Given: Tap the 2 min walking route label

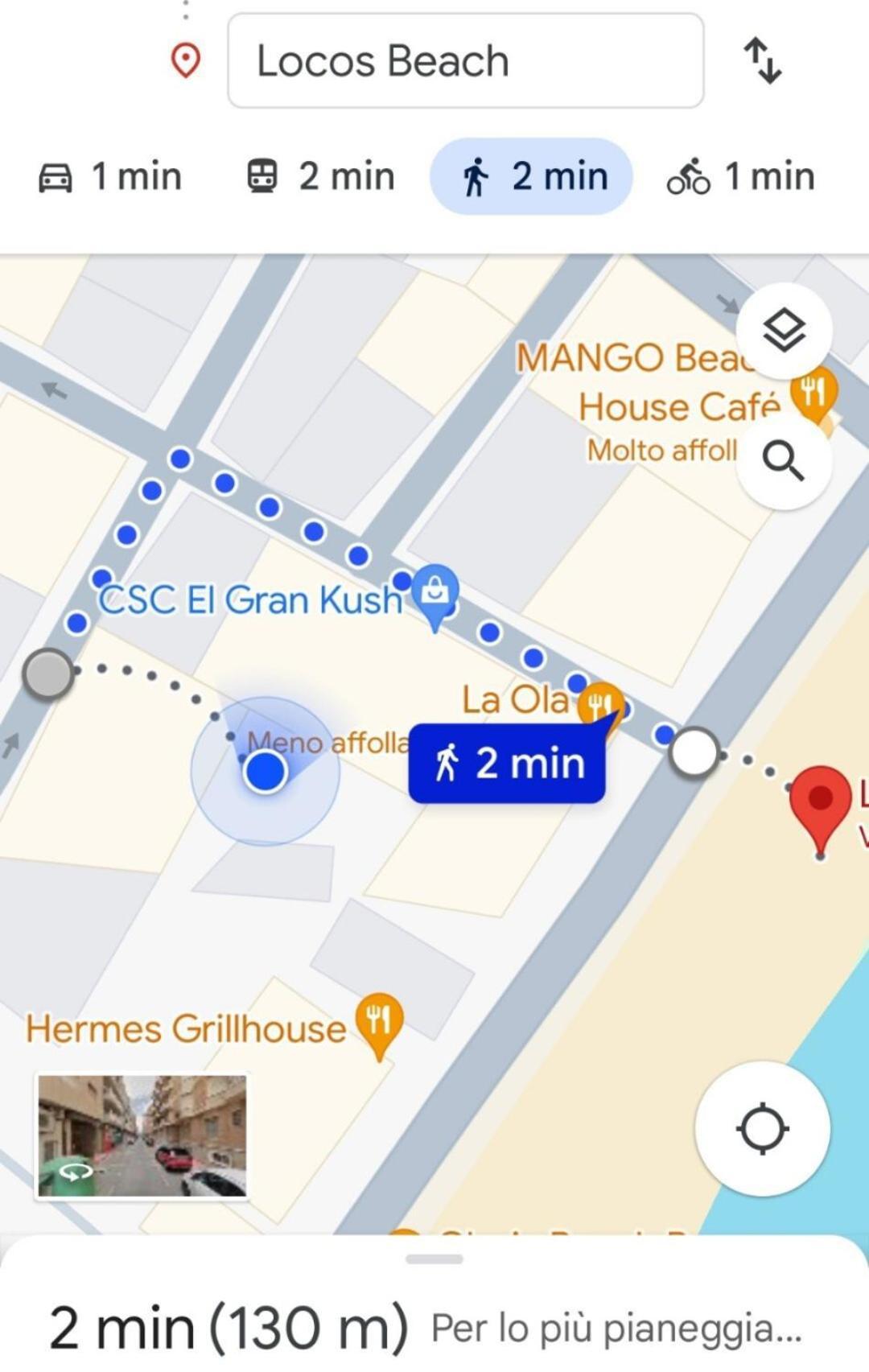Looking at the screenshot, I should [x=507, y=763].
